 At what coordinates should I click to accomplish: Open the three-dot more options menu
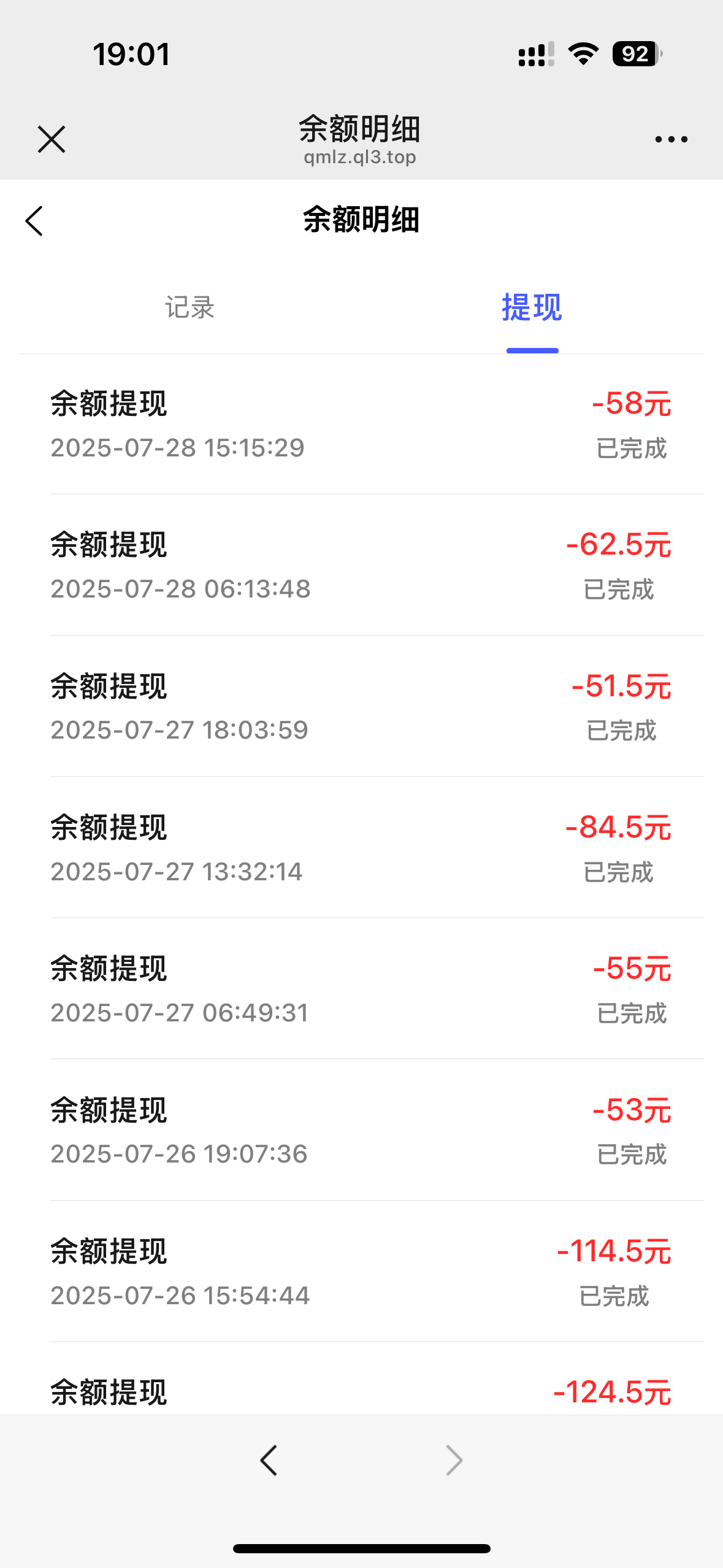[671, 140]
